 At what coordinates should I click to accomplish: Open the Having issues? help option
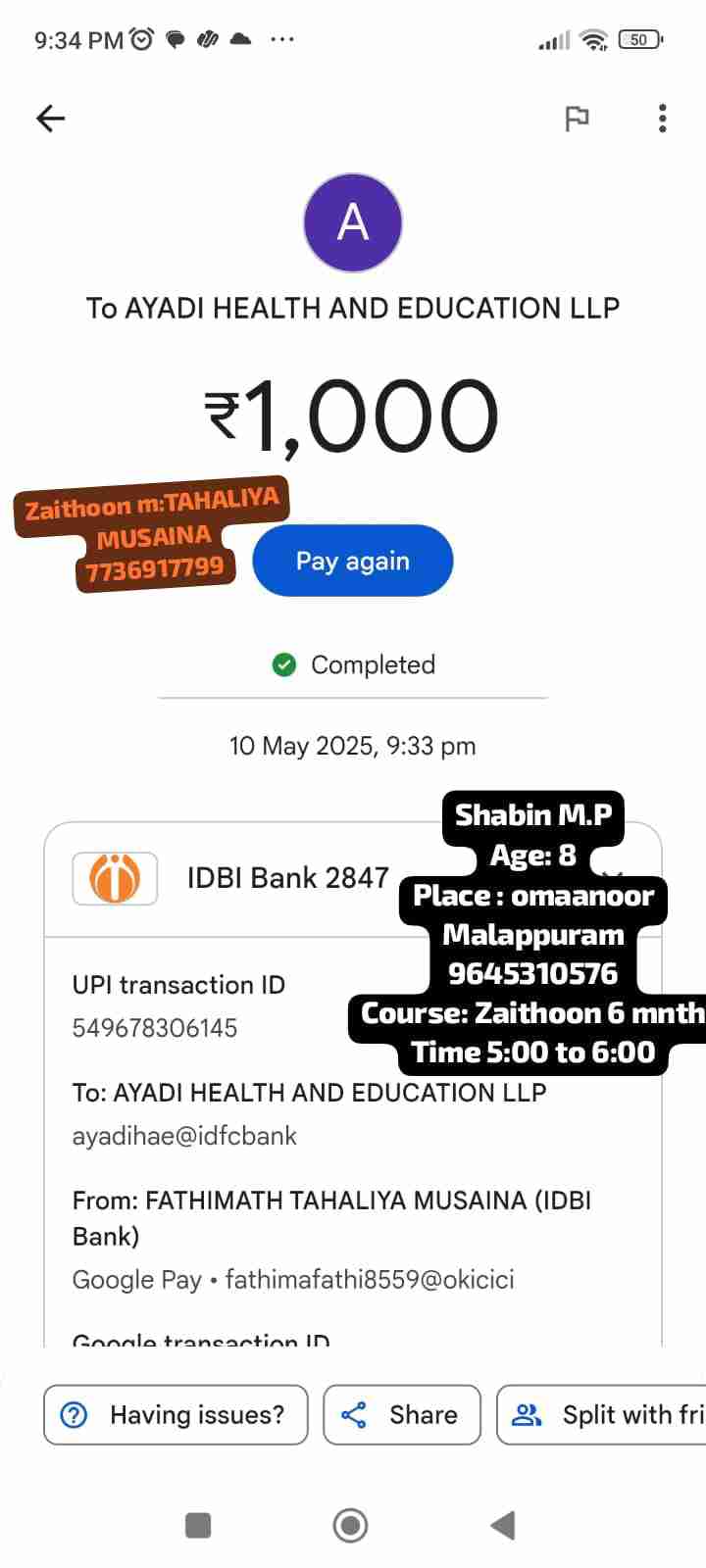176,1414
